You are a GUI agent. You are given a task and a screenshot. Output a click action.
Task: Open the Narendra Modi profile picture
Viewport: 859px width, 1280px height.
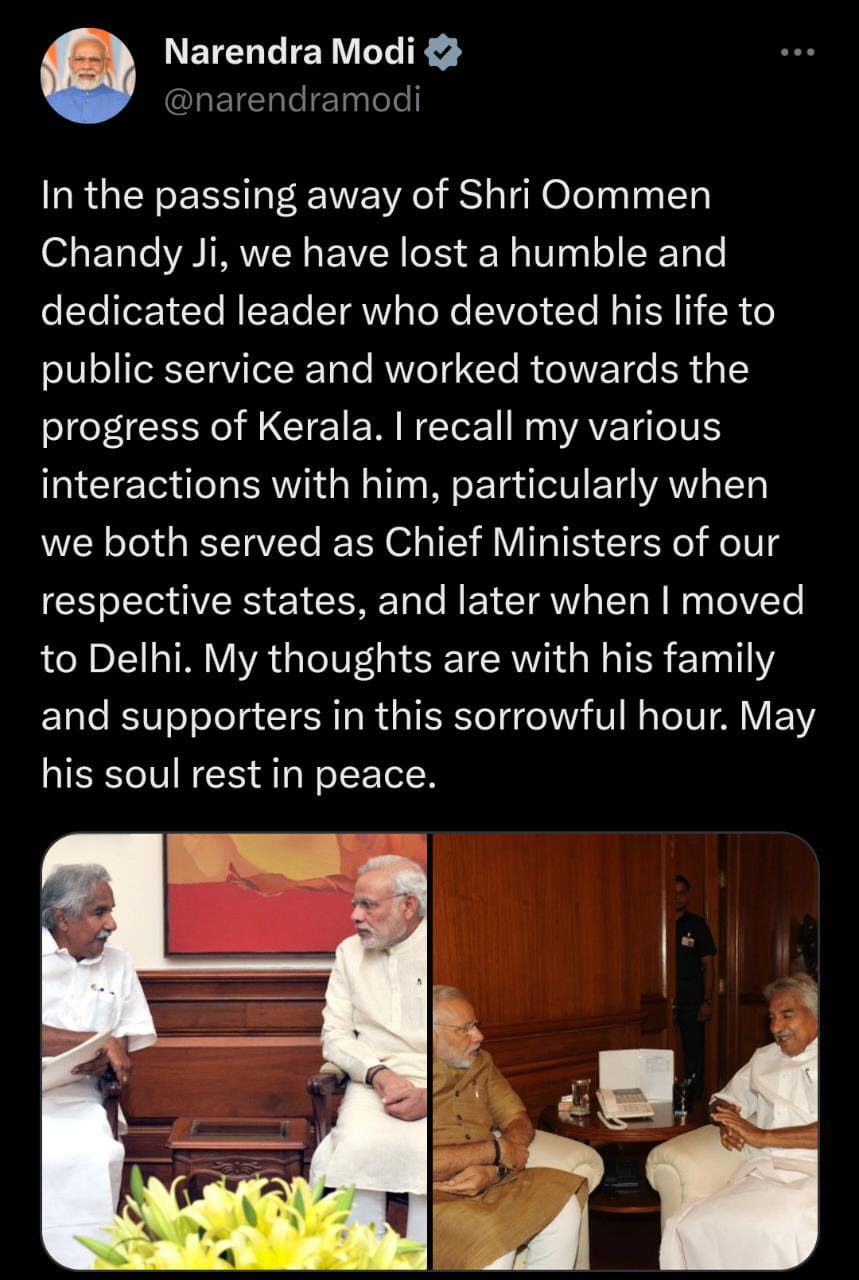87,75
